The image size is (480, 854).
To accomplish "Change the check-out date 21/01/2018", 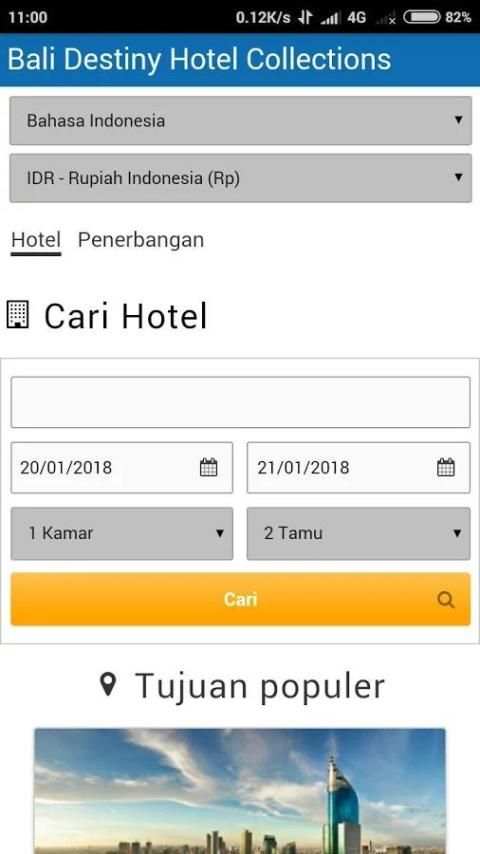I will [359, 467].
